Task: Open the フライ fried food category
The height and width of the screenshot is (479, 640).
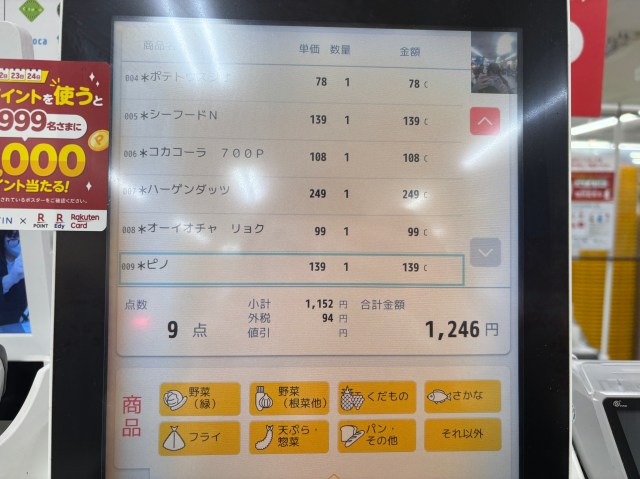Action: click(x=200, y=437)
